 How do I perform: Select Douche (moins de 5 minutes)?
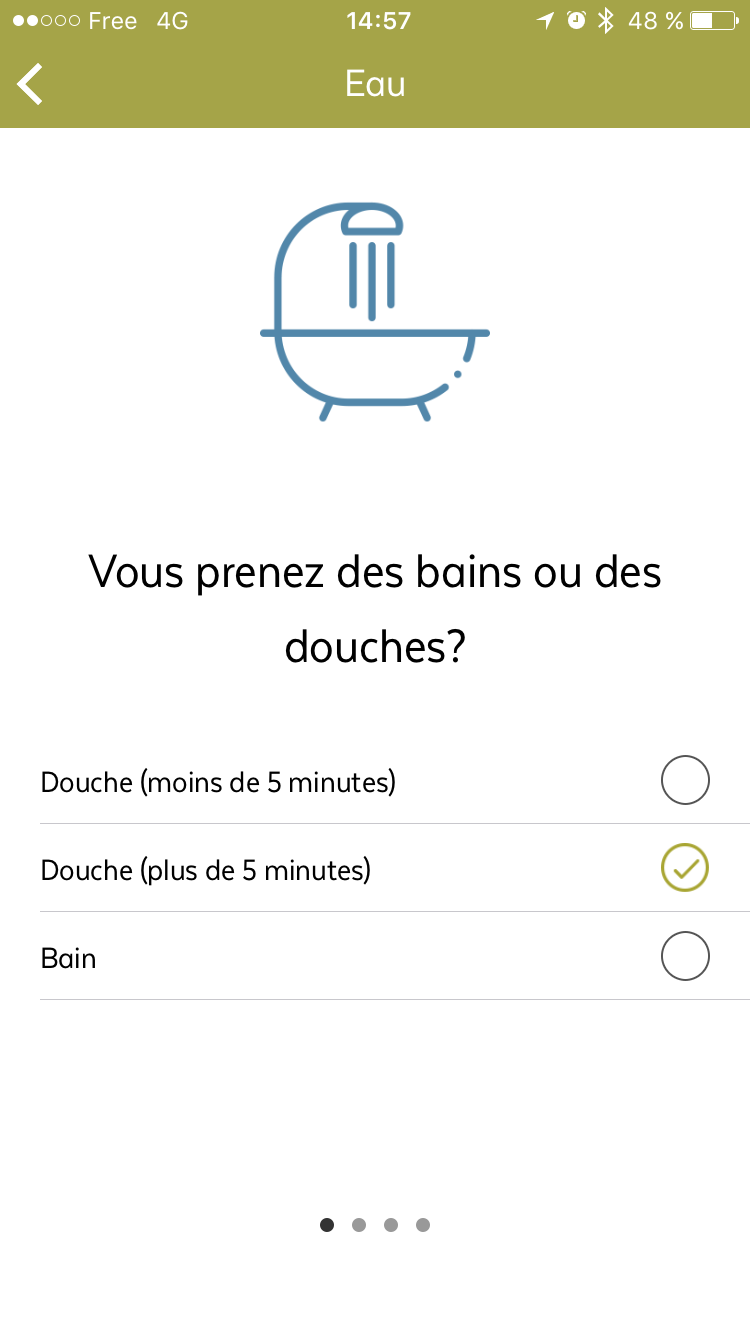pyautogui.click(x=395, y=781)
